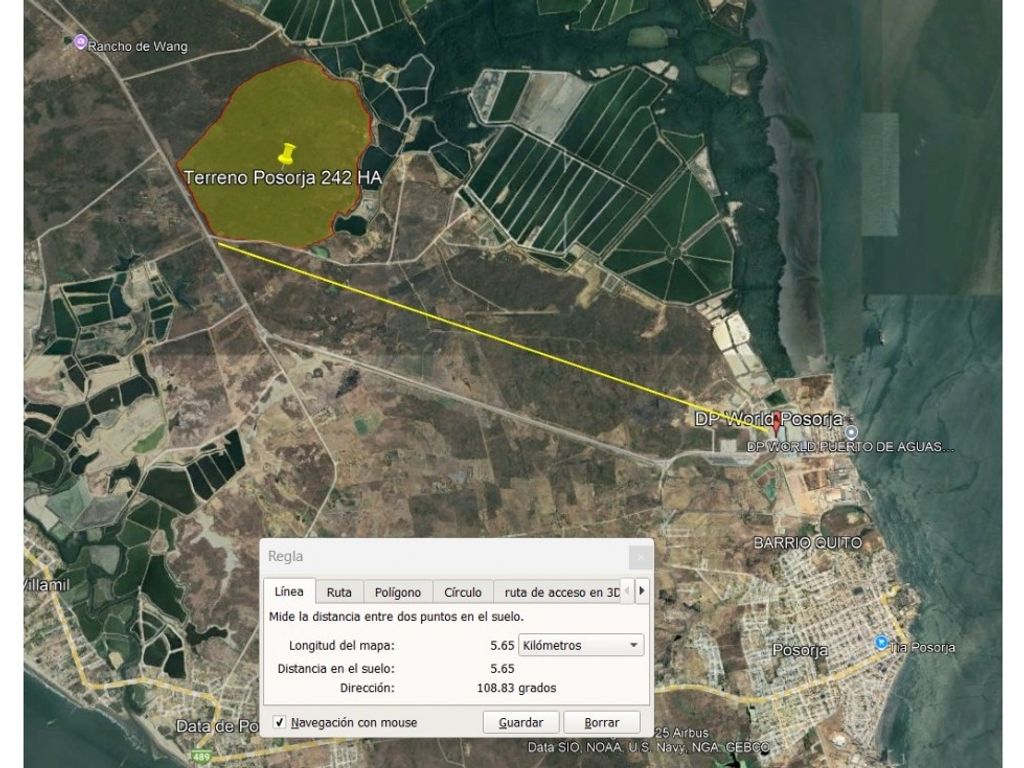Switch to the Círculo measurement tab
Viewport: 1024px width, 768px height.
pos(463,592)
